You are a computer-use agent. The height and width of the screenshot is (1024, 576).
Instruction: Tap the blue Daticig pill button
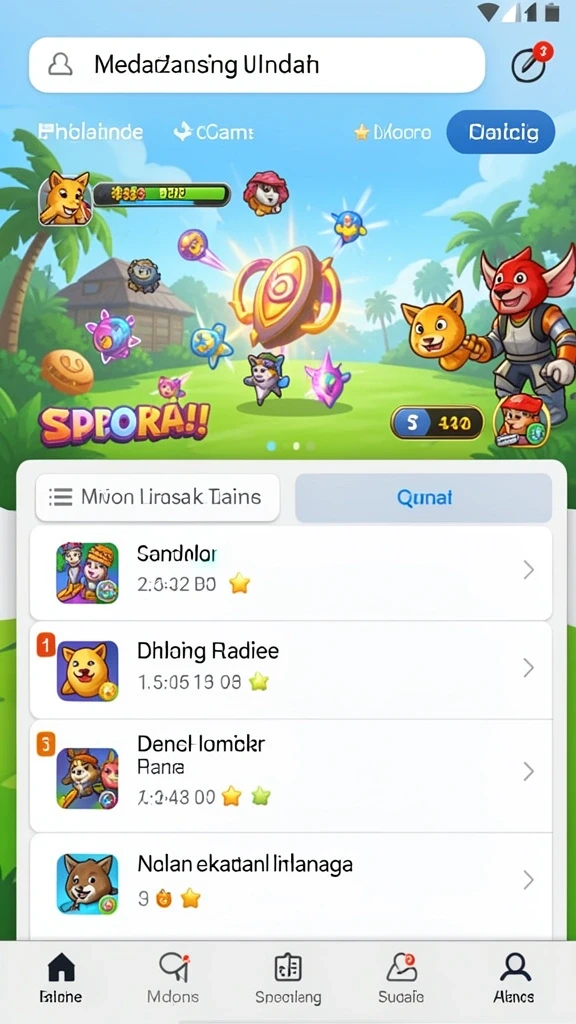[x=501, y=132]
